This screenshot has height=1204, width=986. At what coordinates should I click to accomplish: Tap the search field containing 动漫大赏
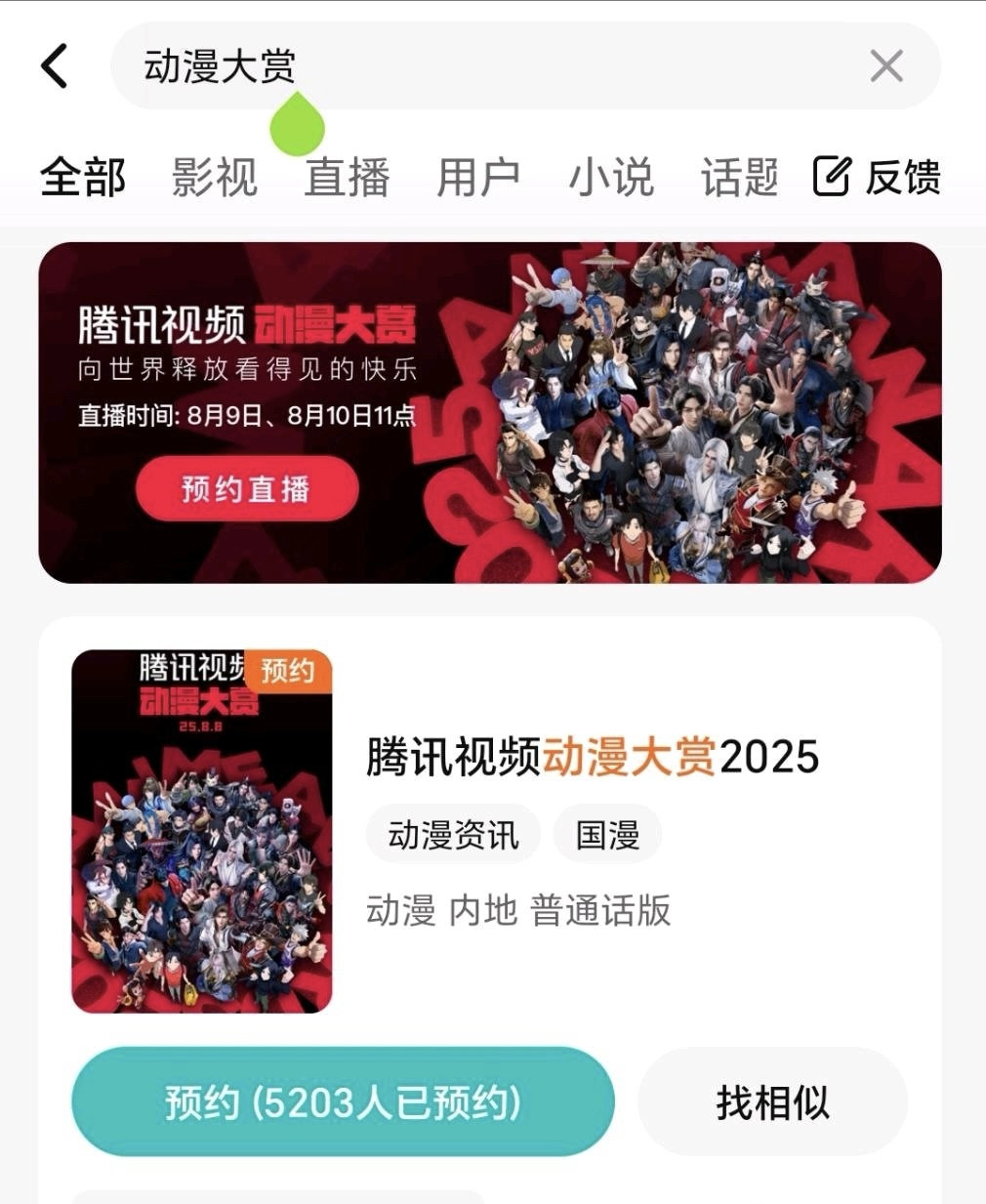[488, 66]
